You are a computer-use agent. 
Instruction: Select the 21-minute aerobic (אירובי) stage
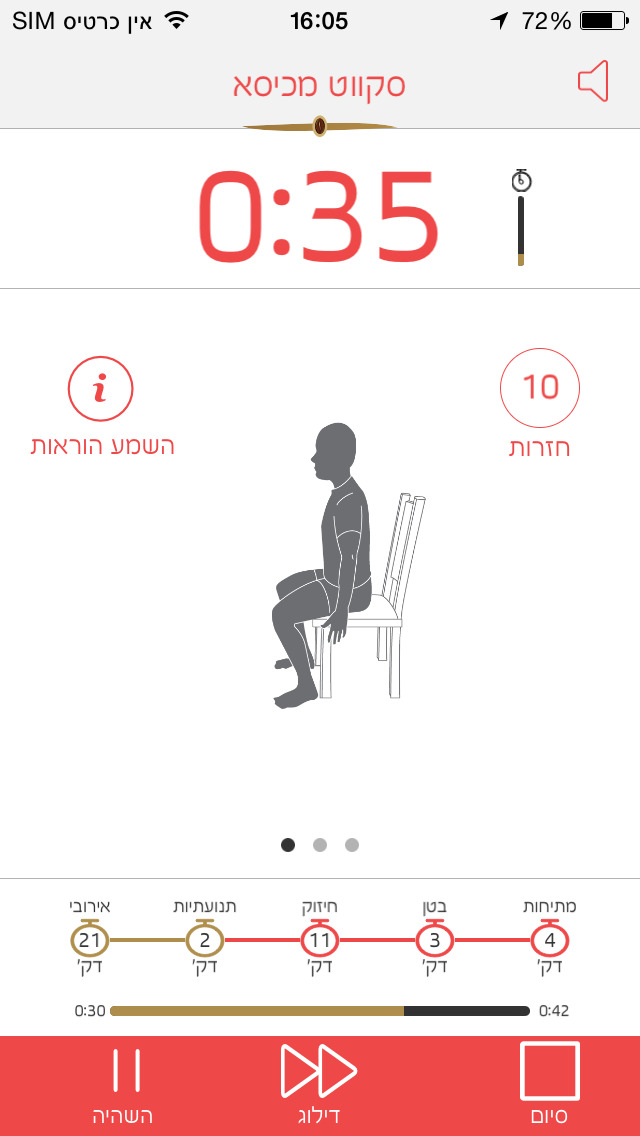click(90, 941)
